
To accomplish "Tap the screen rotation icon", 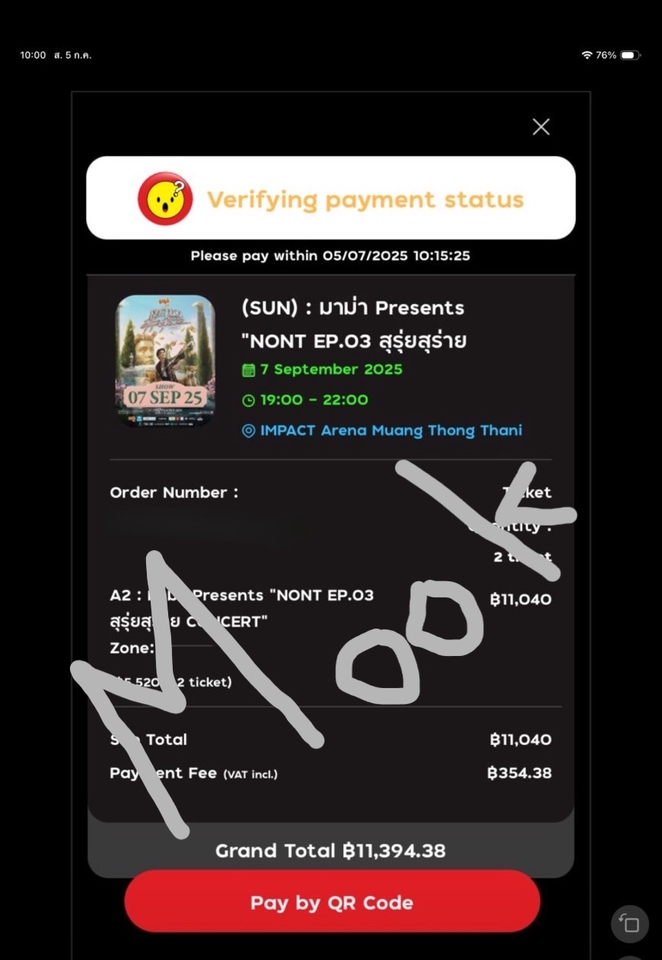I will tap(629, 924).
